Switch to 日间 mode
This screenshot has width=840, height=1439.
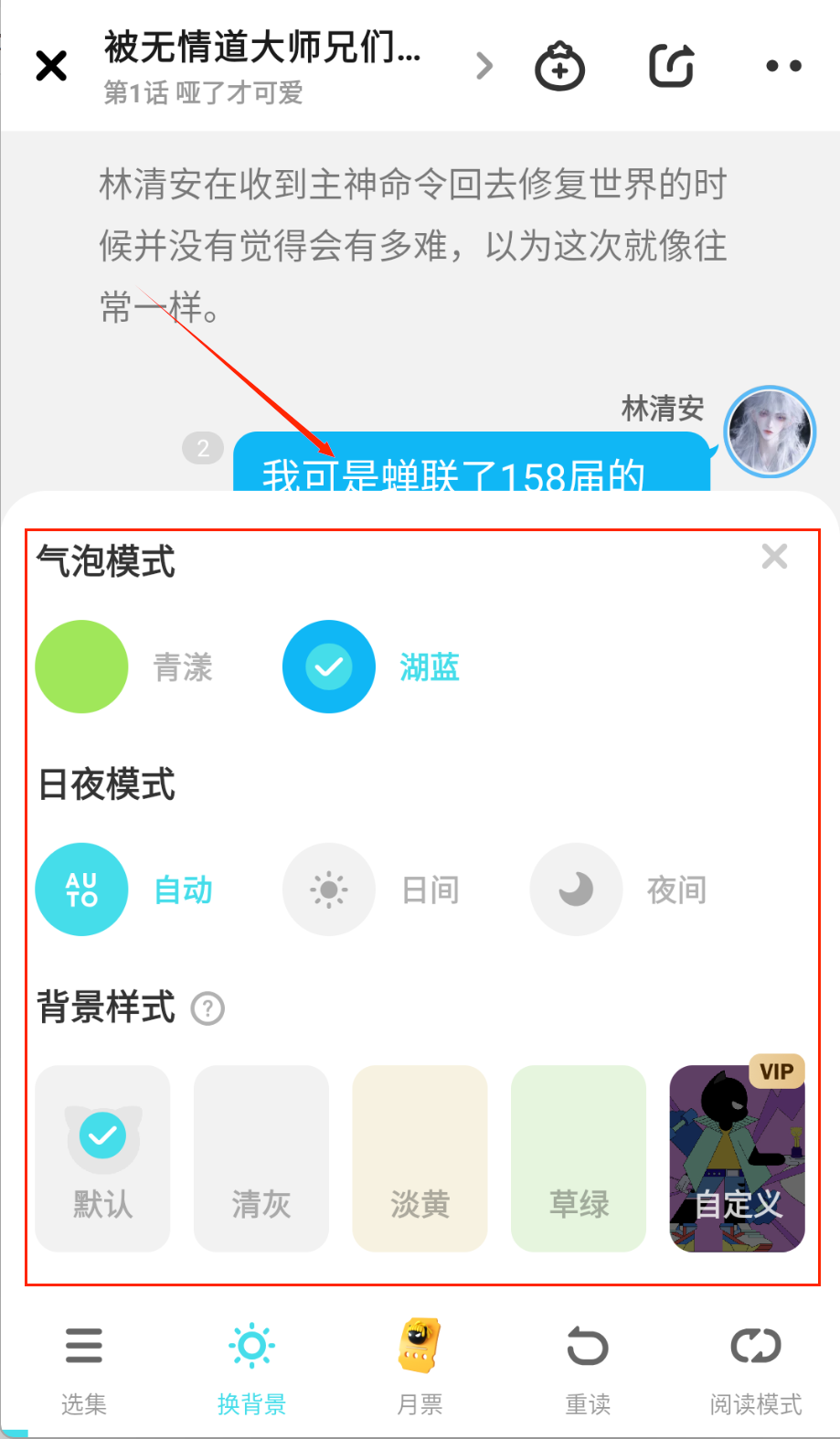pos(329,889)
